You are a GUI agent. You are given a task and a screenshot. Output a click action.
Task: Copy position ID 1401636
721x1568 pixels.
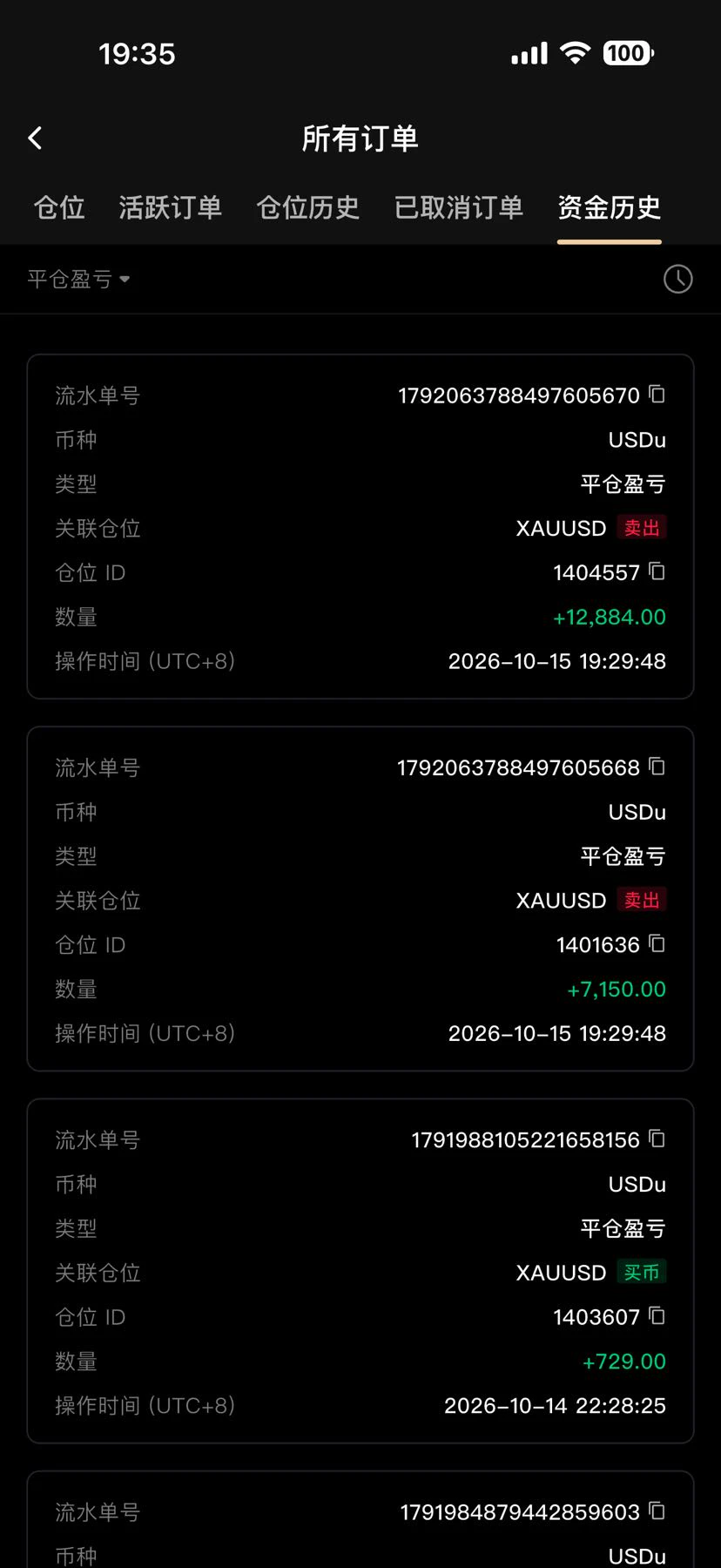657,943
